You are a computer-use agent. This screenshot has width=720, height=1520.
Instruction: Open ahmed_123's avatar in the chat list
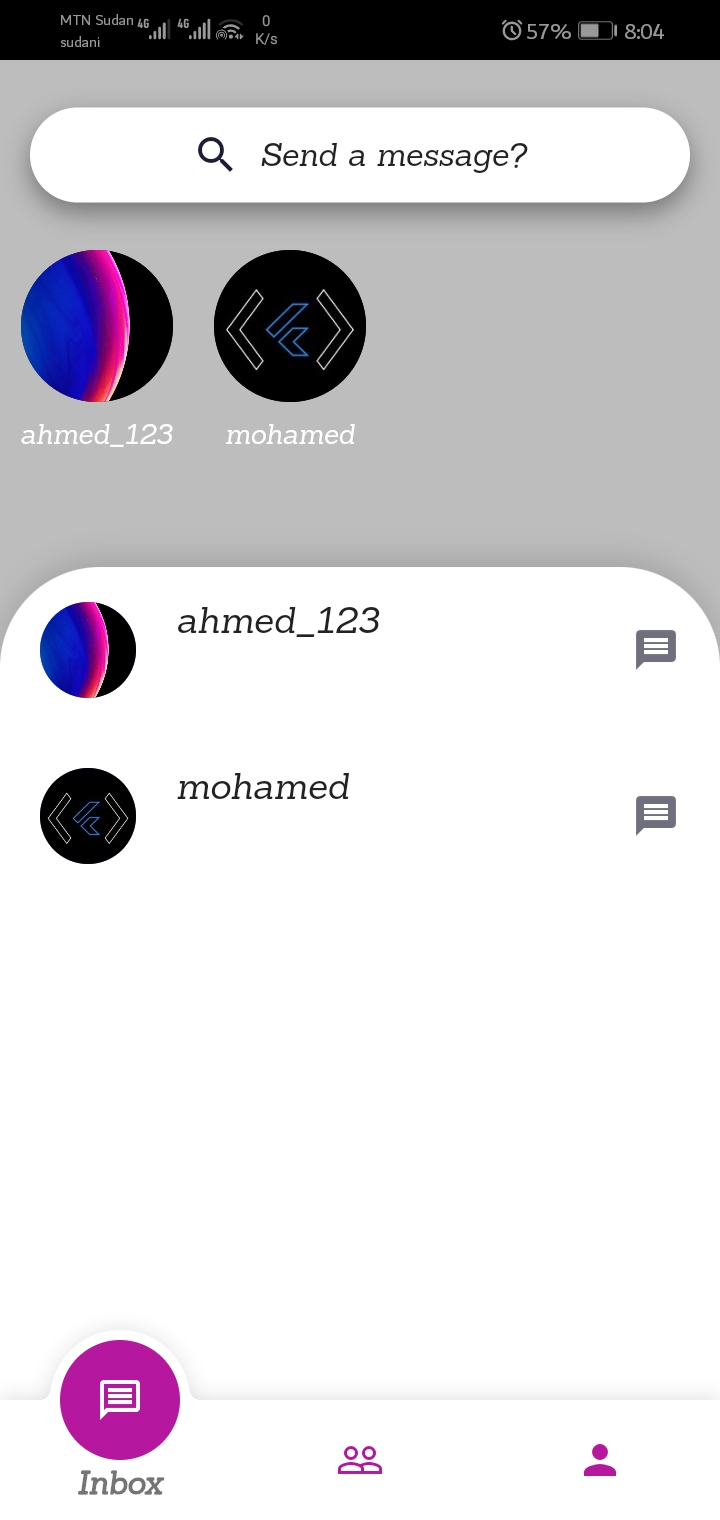click(x=88, y=649)
